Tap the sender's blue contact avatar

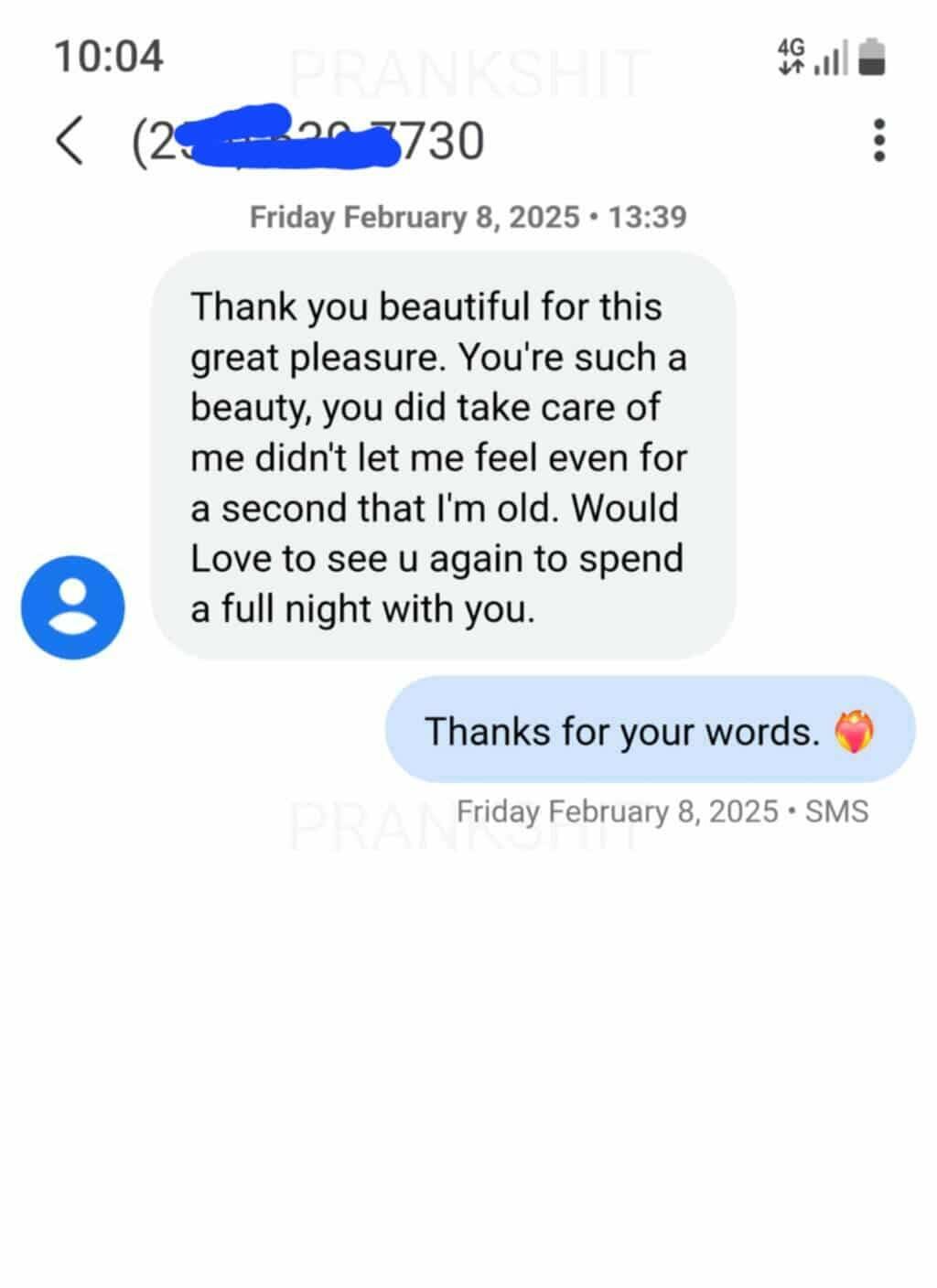pos(73,607)
